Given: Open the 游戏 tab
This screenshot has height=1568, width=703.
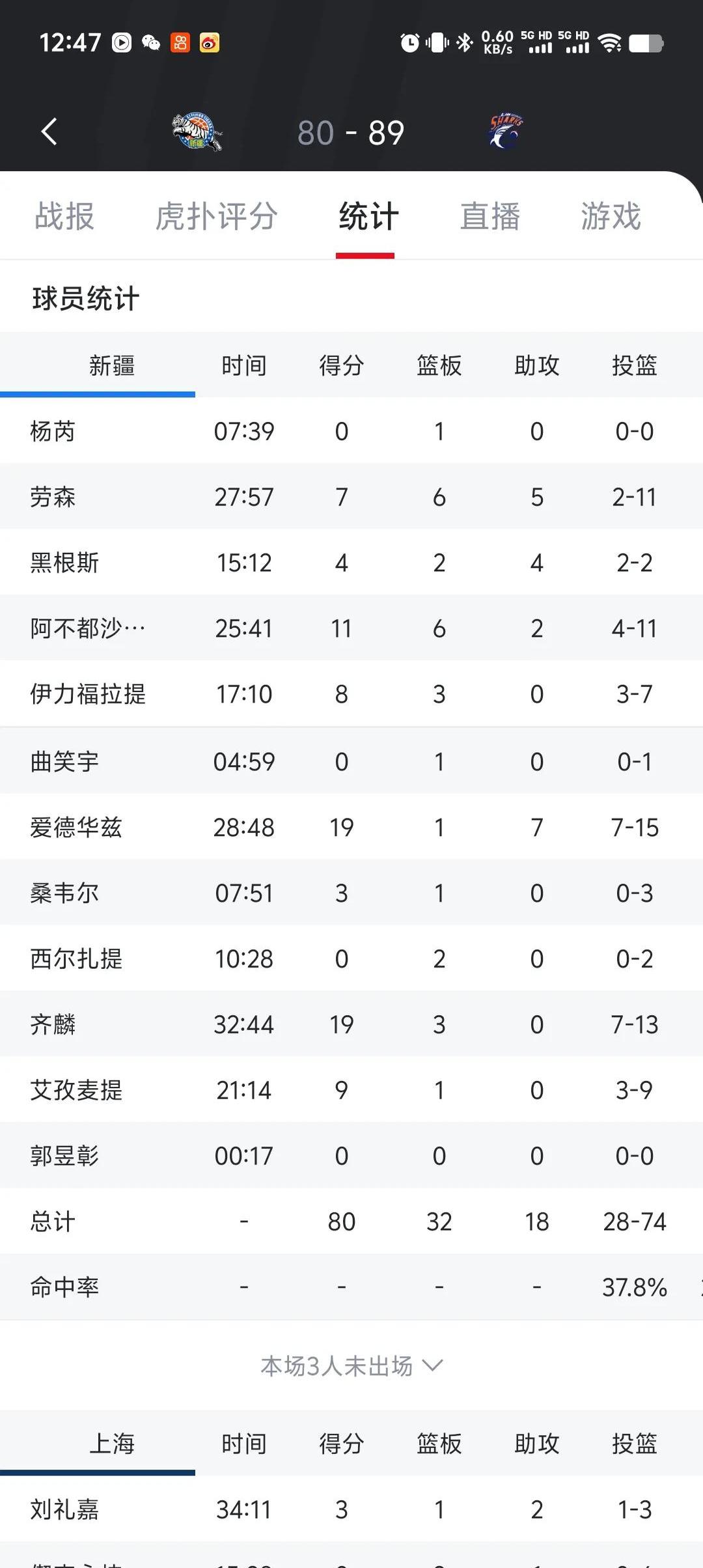Looking at the screenshot, I should (611, 217).
